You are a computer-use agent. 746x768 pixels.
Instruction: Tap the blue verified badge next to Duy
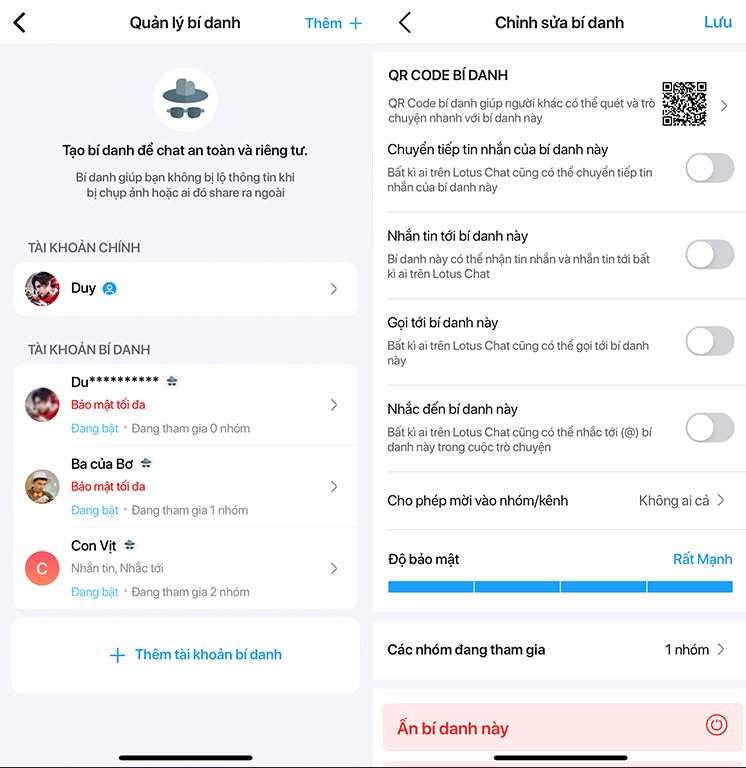111,288
